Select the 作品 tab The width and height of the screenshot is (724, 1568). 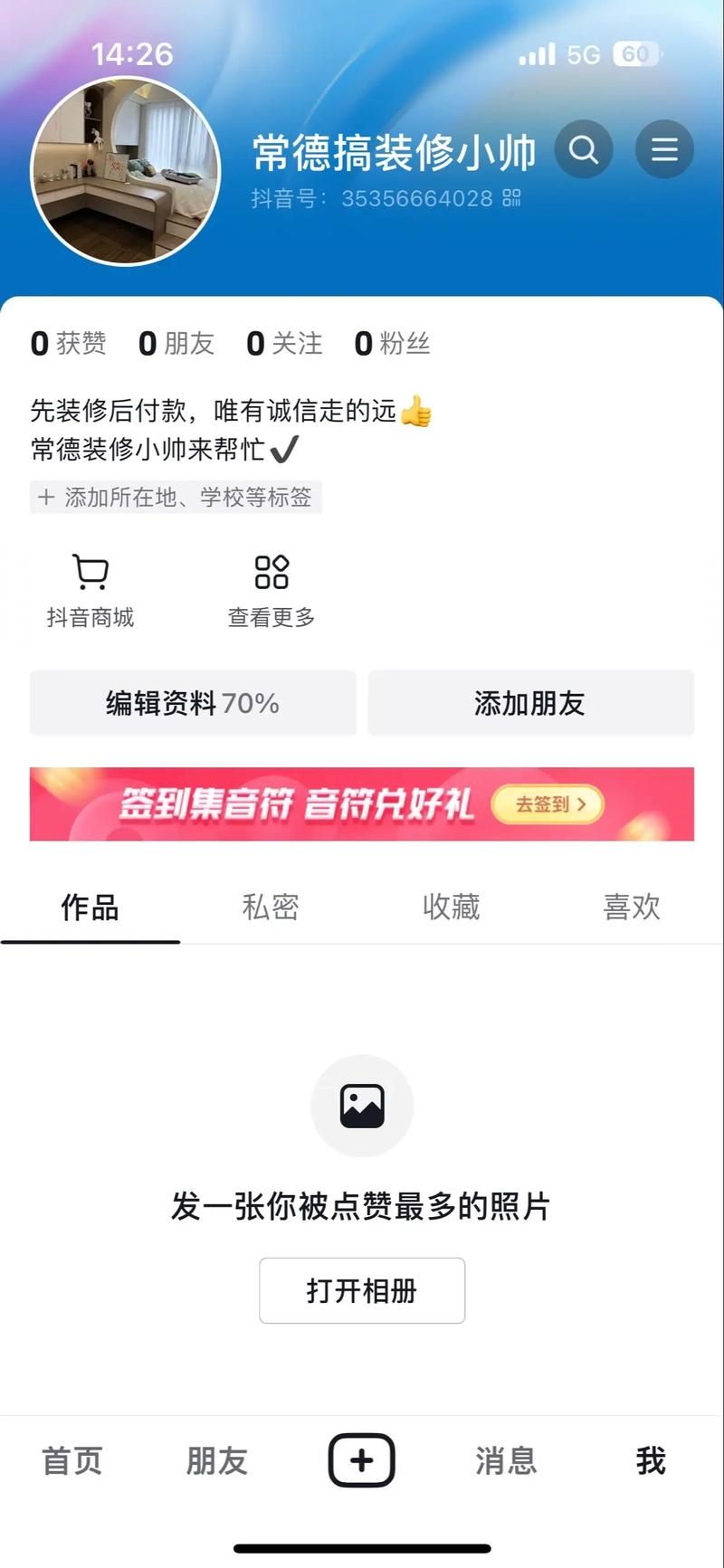tap(90, 907)
